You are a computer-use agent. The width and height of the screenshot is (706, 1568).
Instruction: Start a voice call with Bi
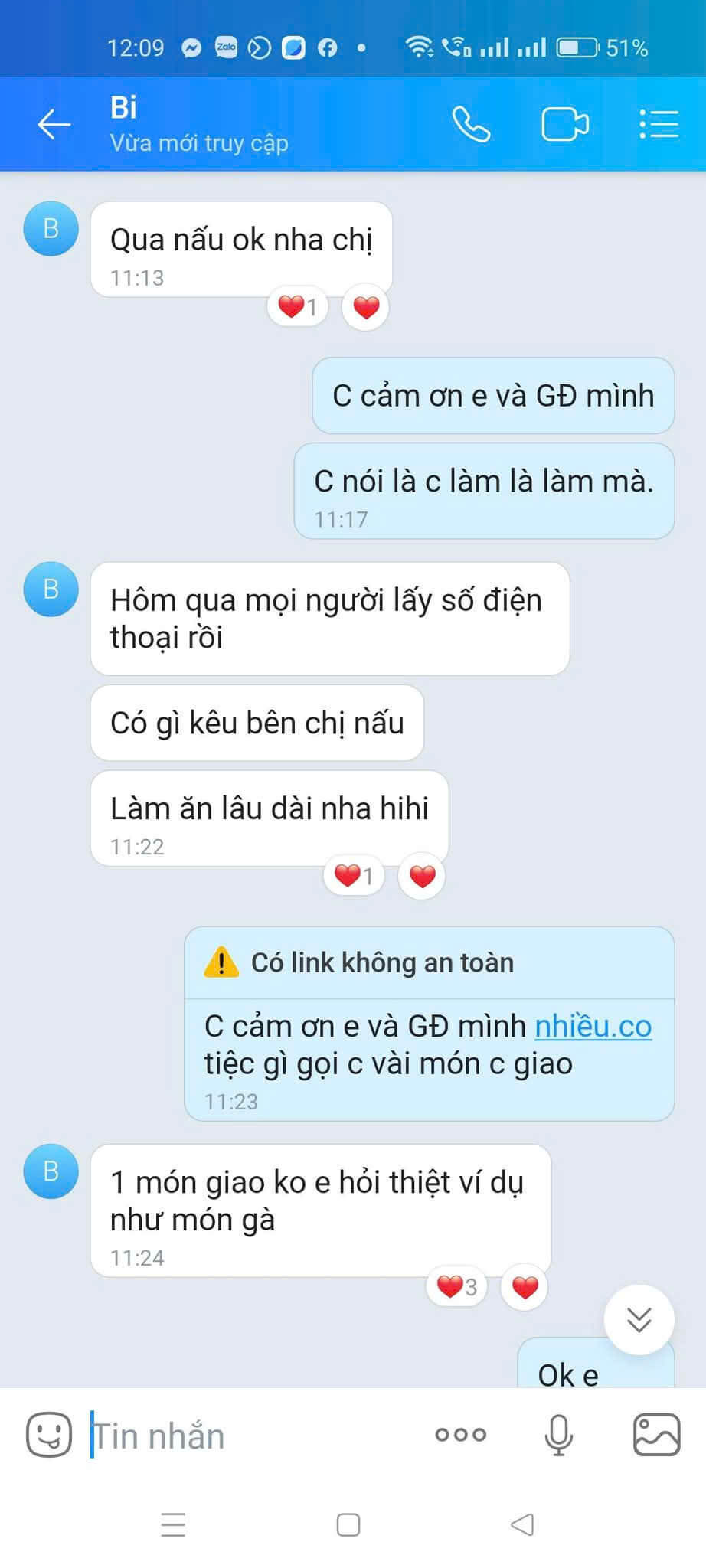pos(470,124)
